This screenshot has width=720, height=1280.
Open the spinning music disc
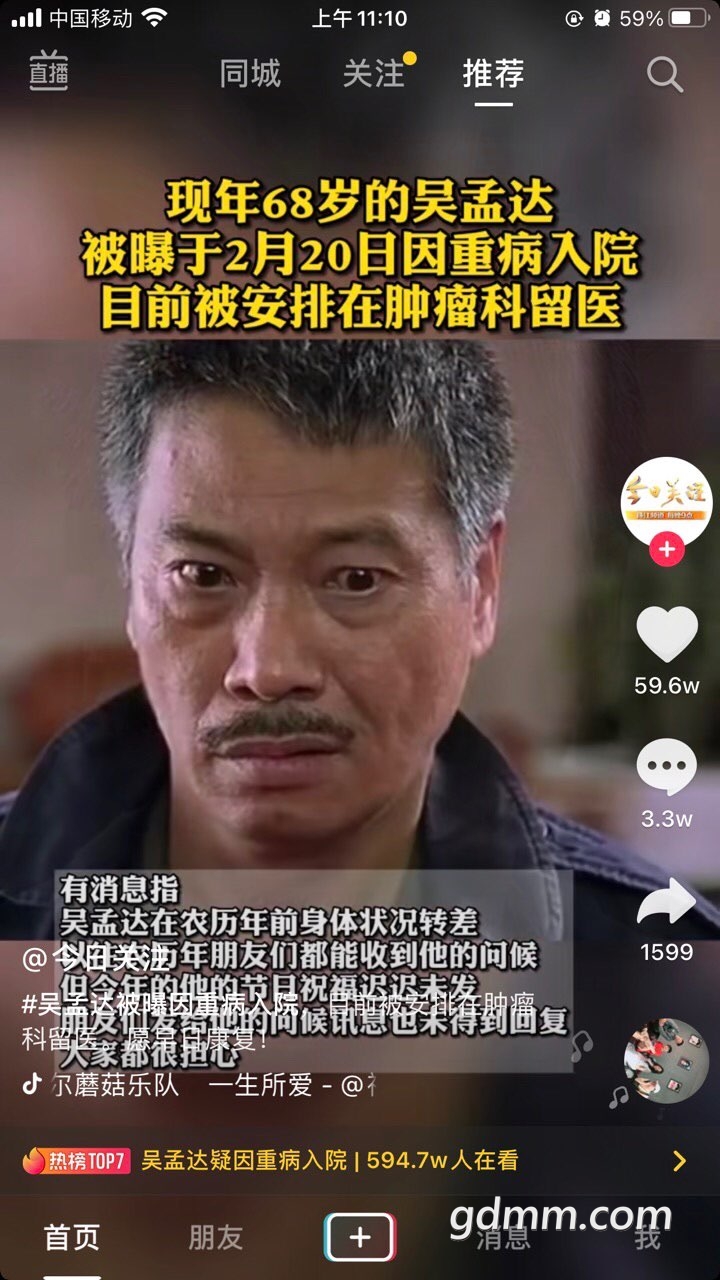pyautogui.click(x=666, y=1060)
